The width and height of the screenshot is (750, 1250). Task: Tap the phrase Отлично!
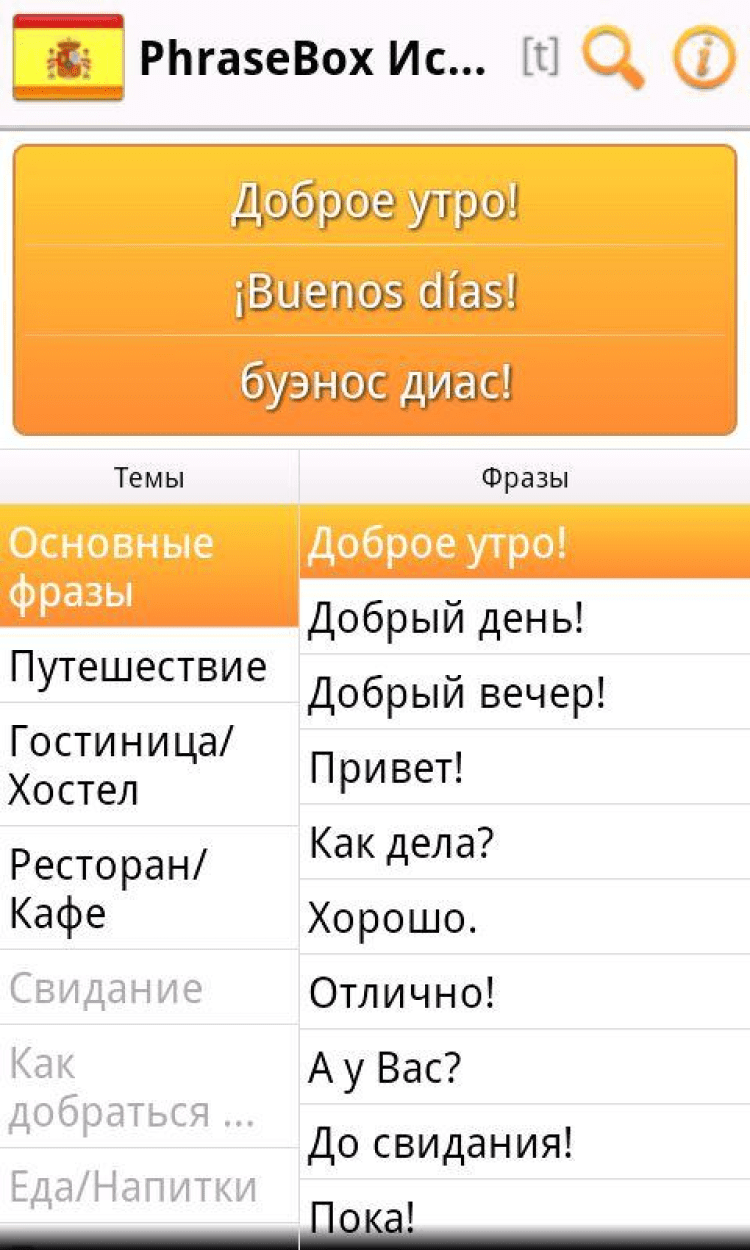[525, 993]
